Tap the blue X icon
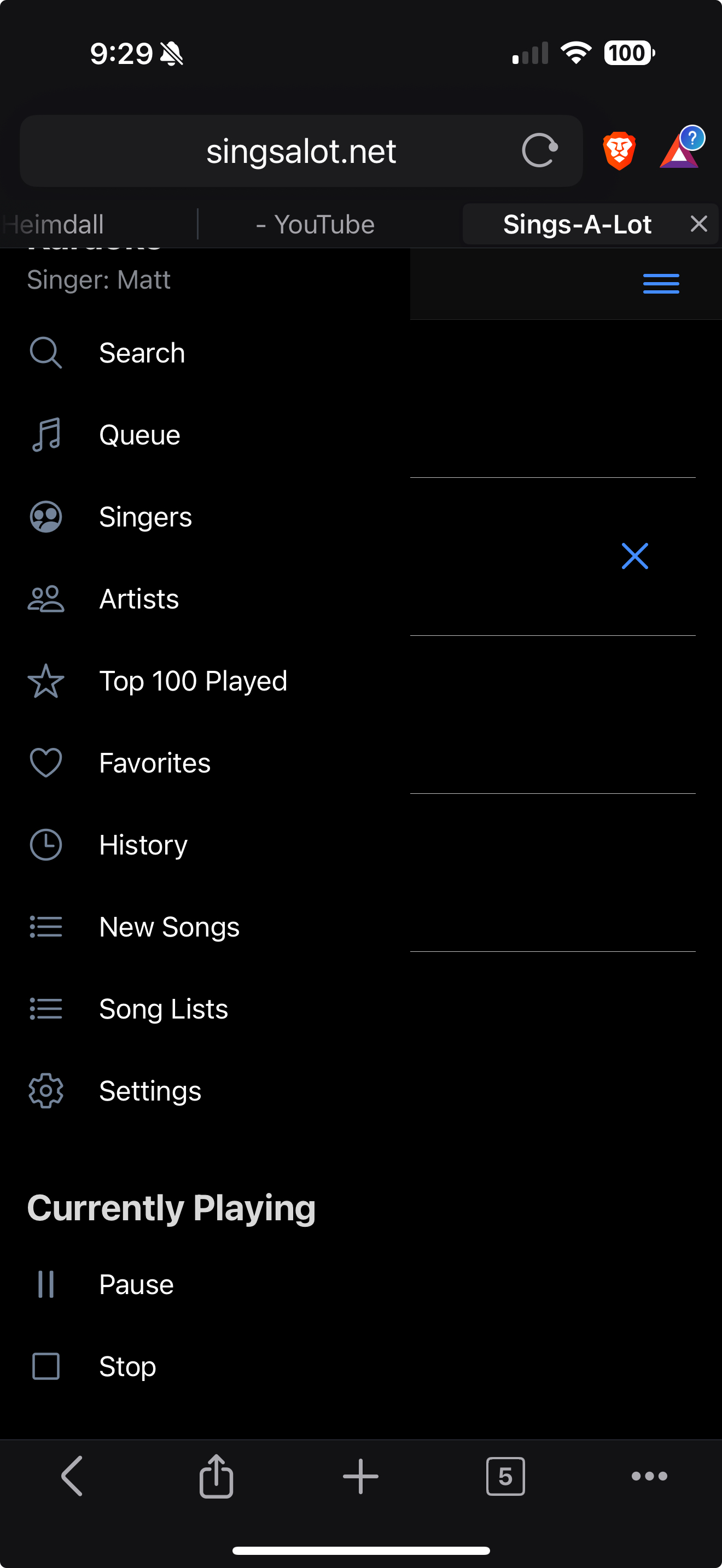Viewport: 722px width, 1568px height. pos(634,557)
